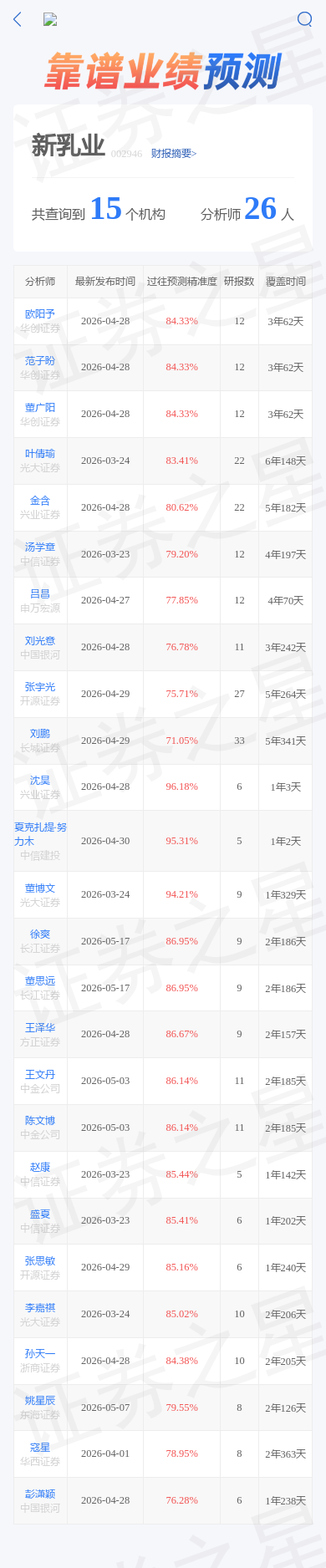View analyst 叶倩瑜's details
The height and width of the screenshot is (1568, 326).
click(x=40, y=454)
